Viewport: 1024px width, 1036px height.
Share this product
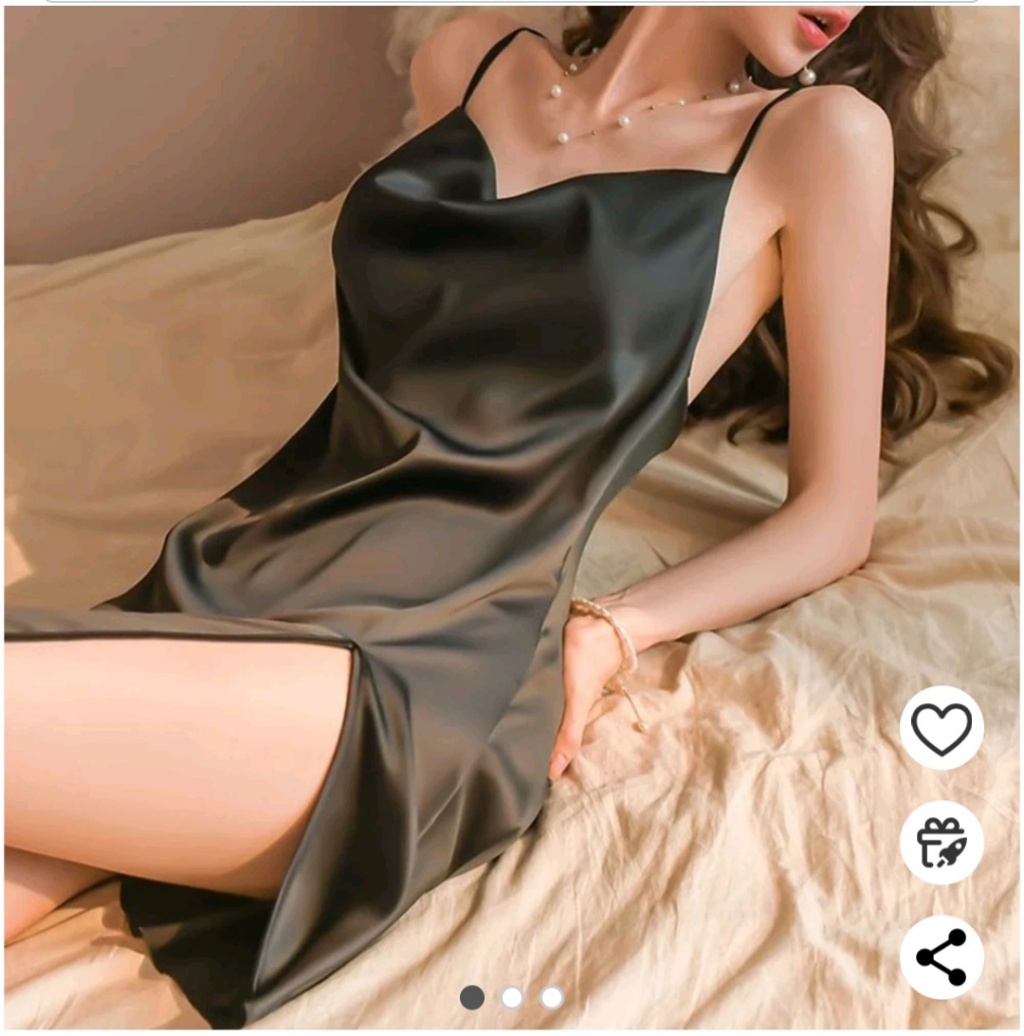(x=941, y=957)
